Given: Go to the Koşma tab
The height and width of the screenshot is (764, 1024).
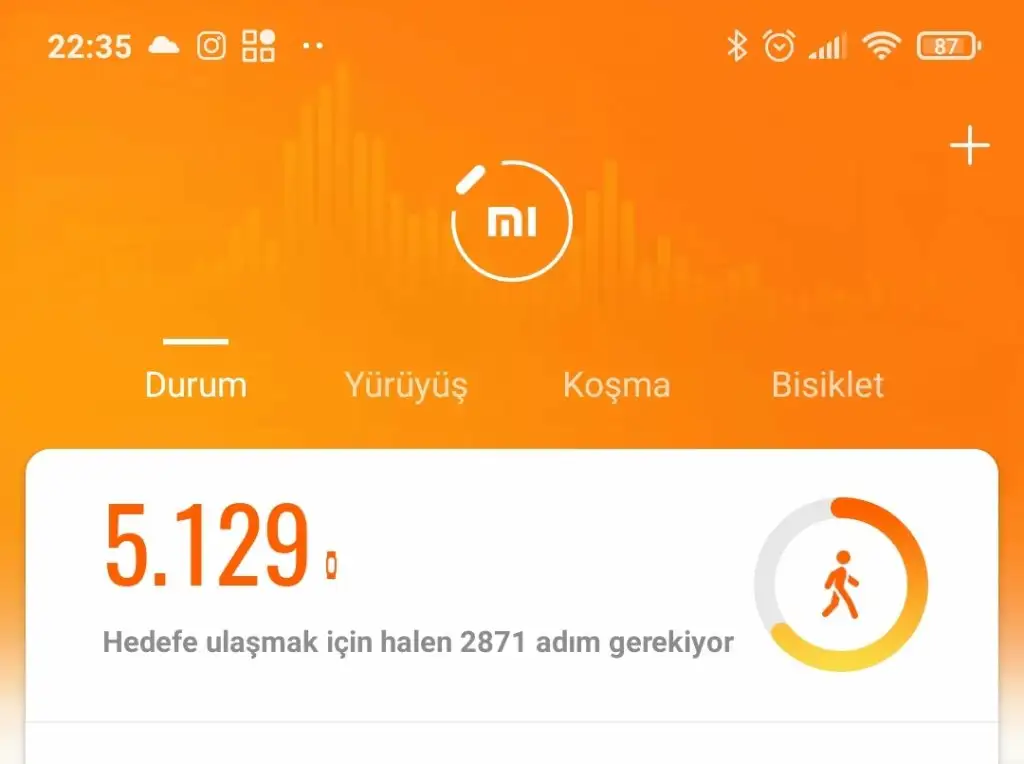Looking at the screenshot, I should [x=616, y=385].
